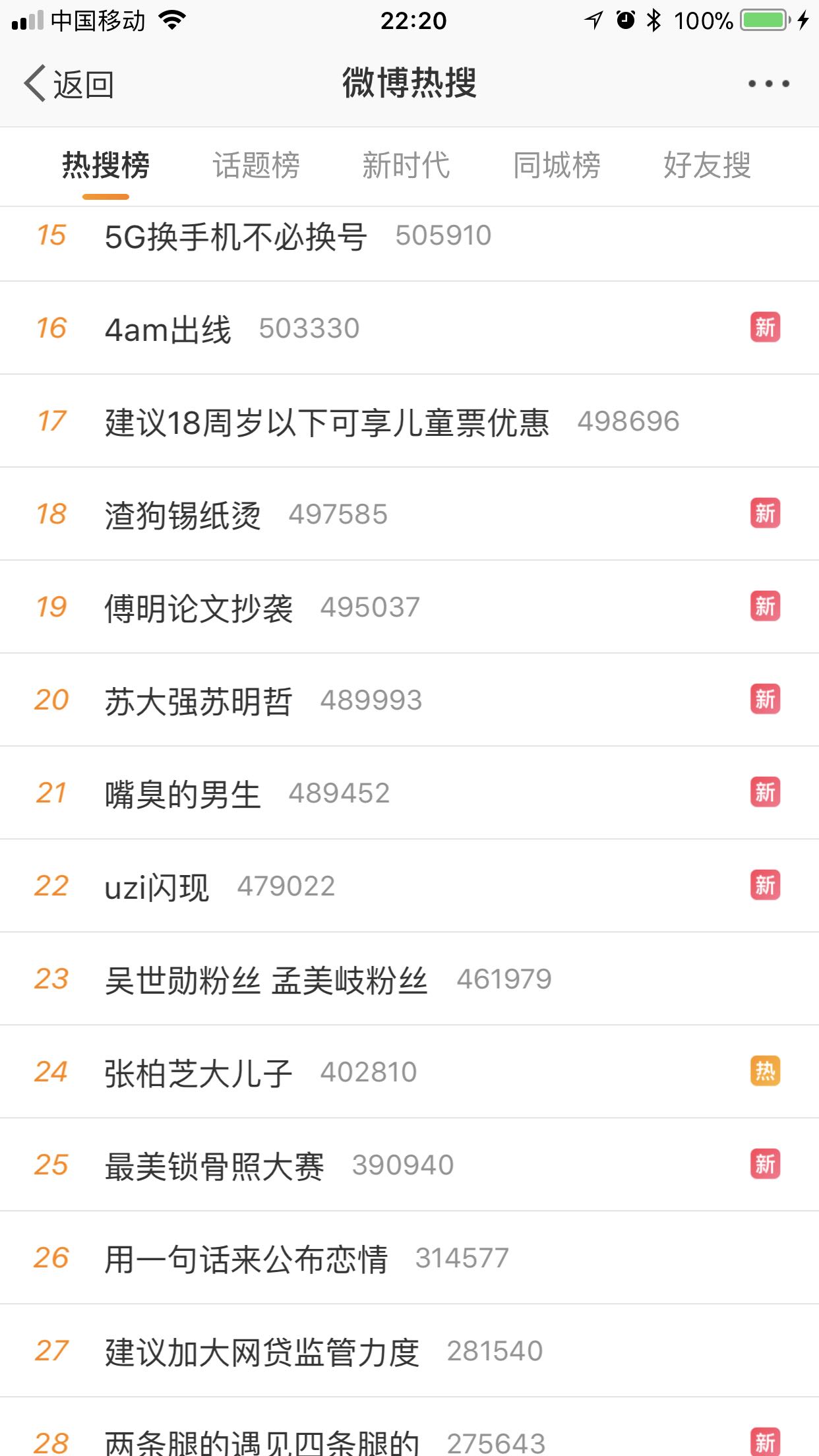Open the 最美锁骨照大赛 entry
The width and height of the screenshot is (819, 1456).
tap(214, 1165)
